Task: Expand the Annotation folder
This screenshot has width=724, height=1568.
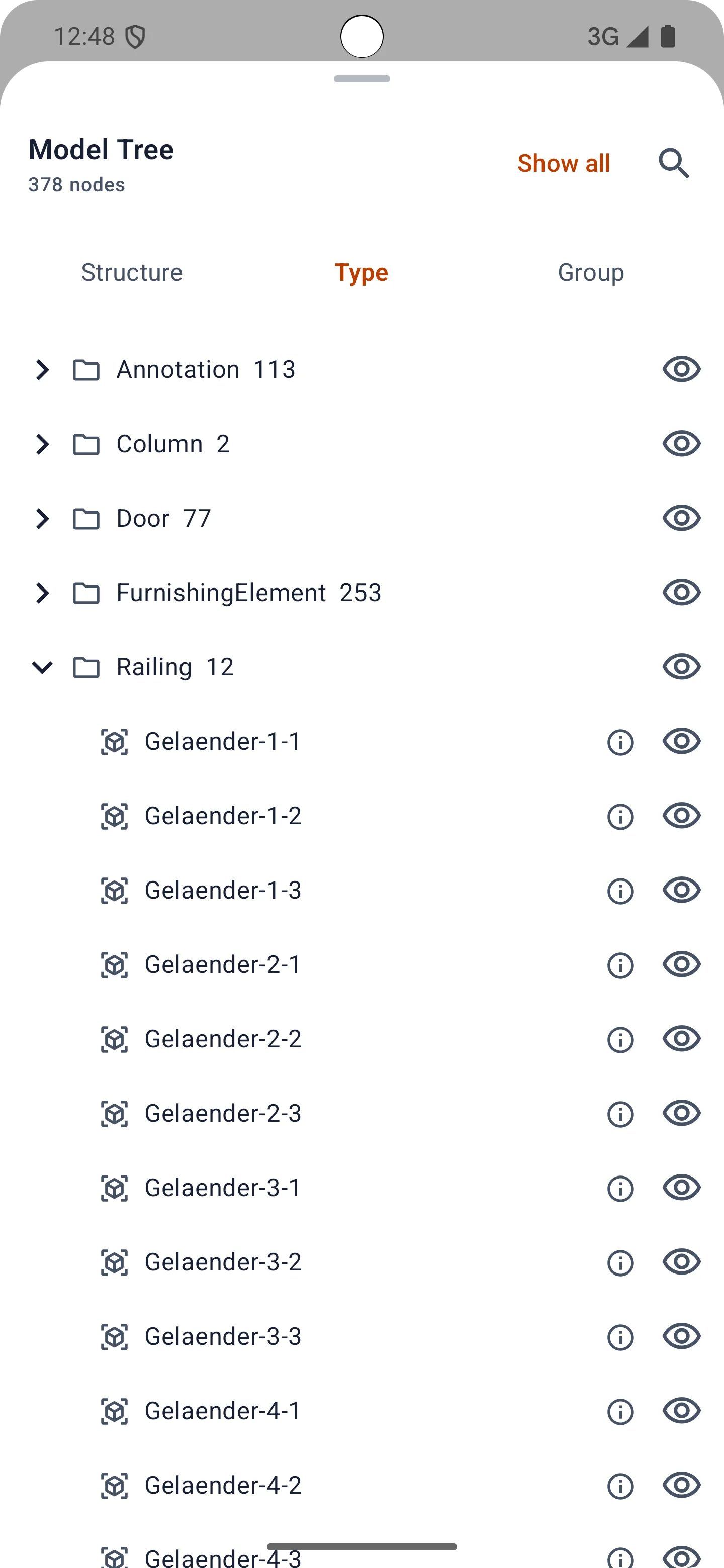Action: tap(42, 369)
